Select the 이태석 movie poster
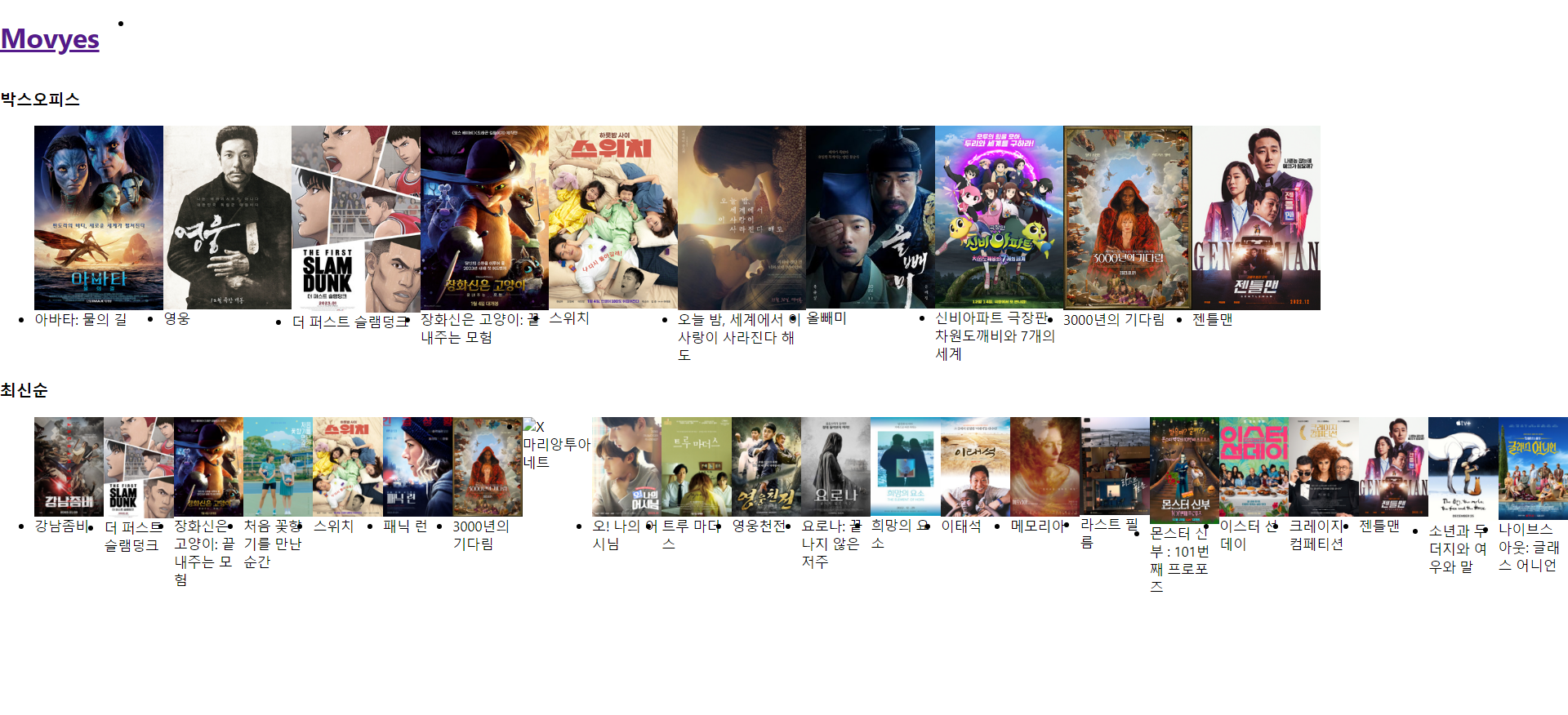The width and height of the screenshot is (1568, 715). point(975,467)
